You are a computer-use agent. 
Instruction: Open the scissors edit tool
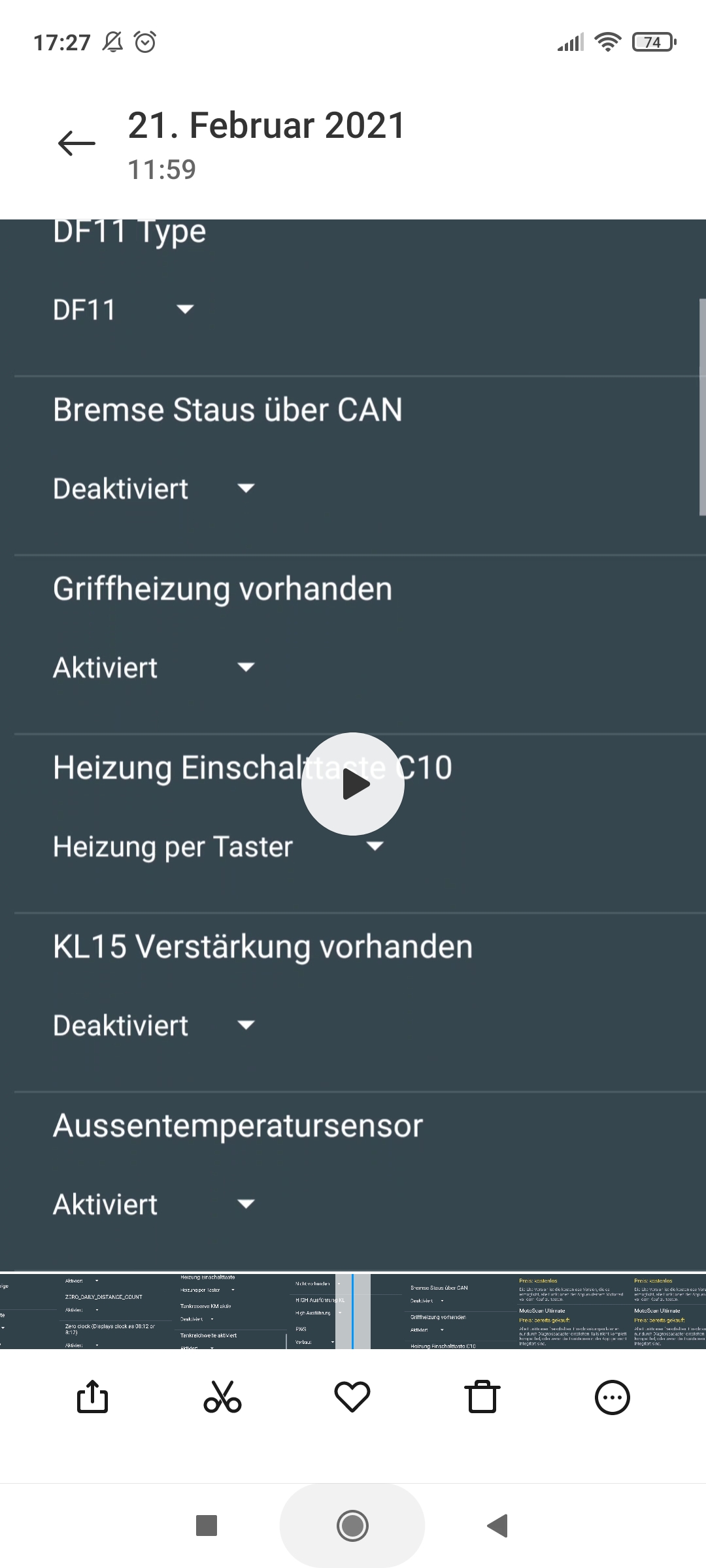click(222, 1397)
